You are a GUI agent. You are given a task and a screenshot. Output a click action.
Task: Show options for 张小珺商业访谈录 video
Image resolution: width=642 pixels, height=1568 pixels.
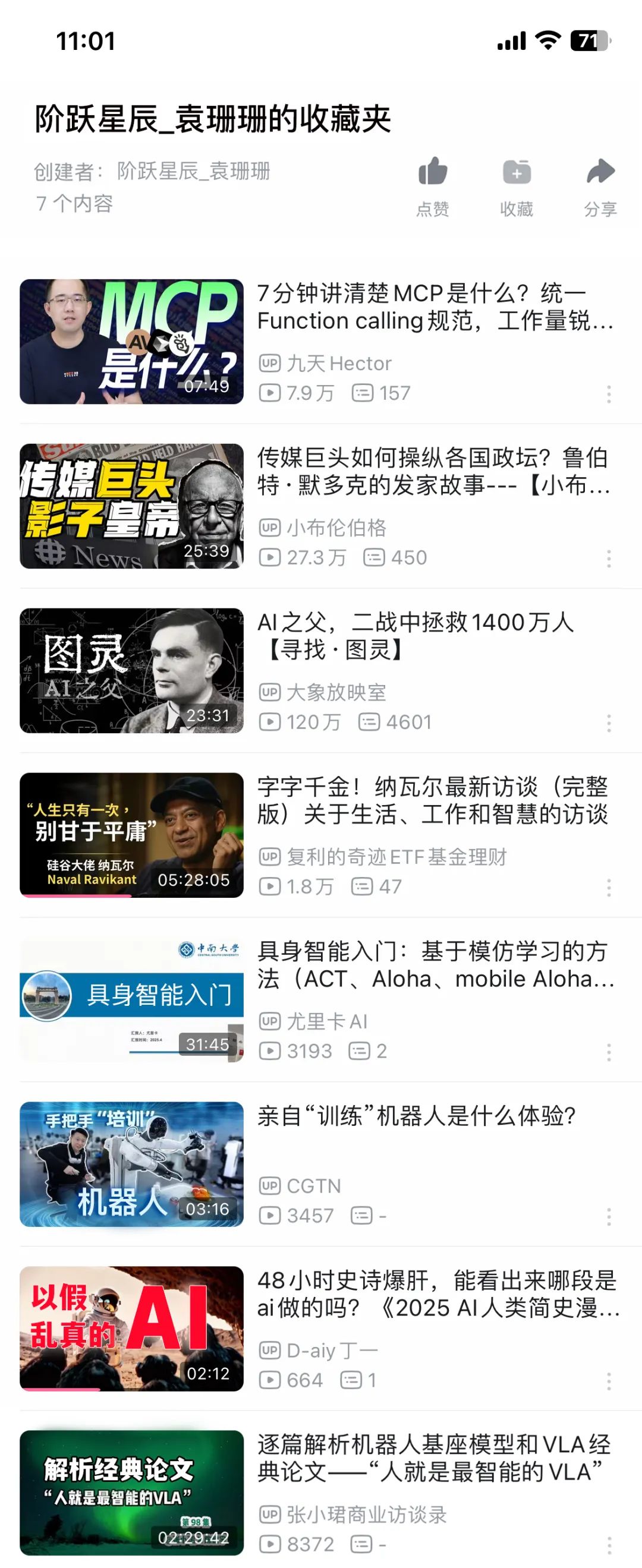click(609, 1544)
